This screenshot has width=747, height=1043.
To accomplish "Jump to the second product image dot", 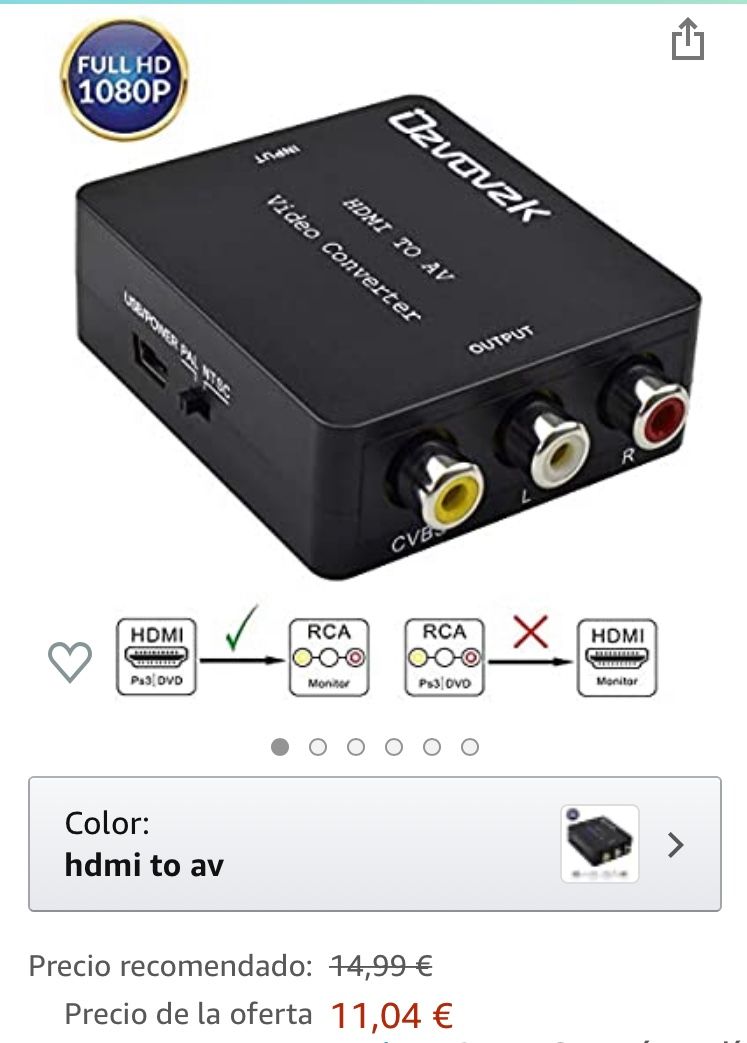I will click(x=318, y=747).
